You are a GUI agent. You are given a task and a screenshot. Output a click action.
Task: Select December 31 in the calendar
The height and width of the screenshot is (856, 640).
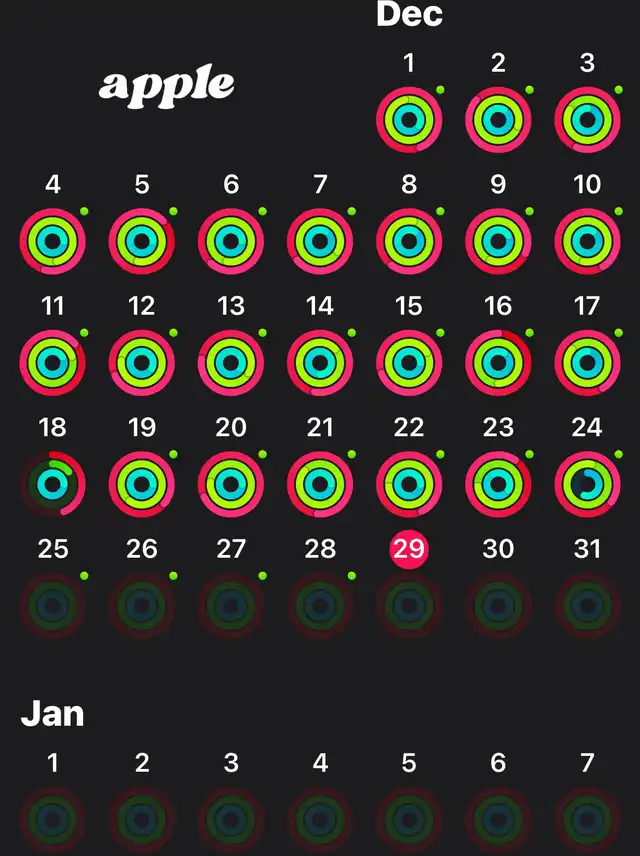[587, 605]
